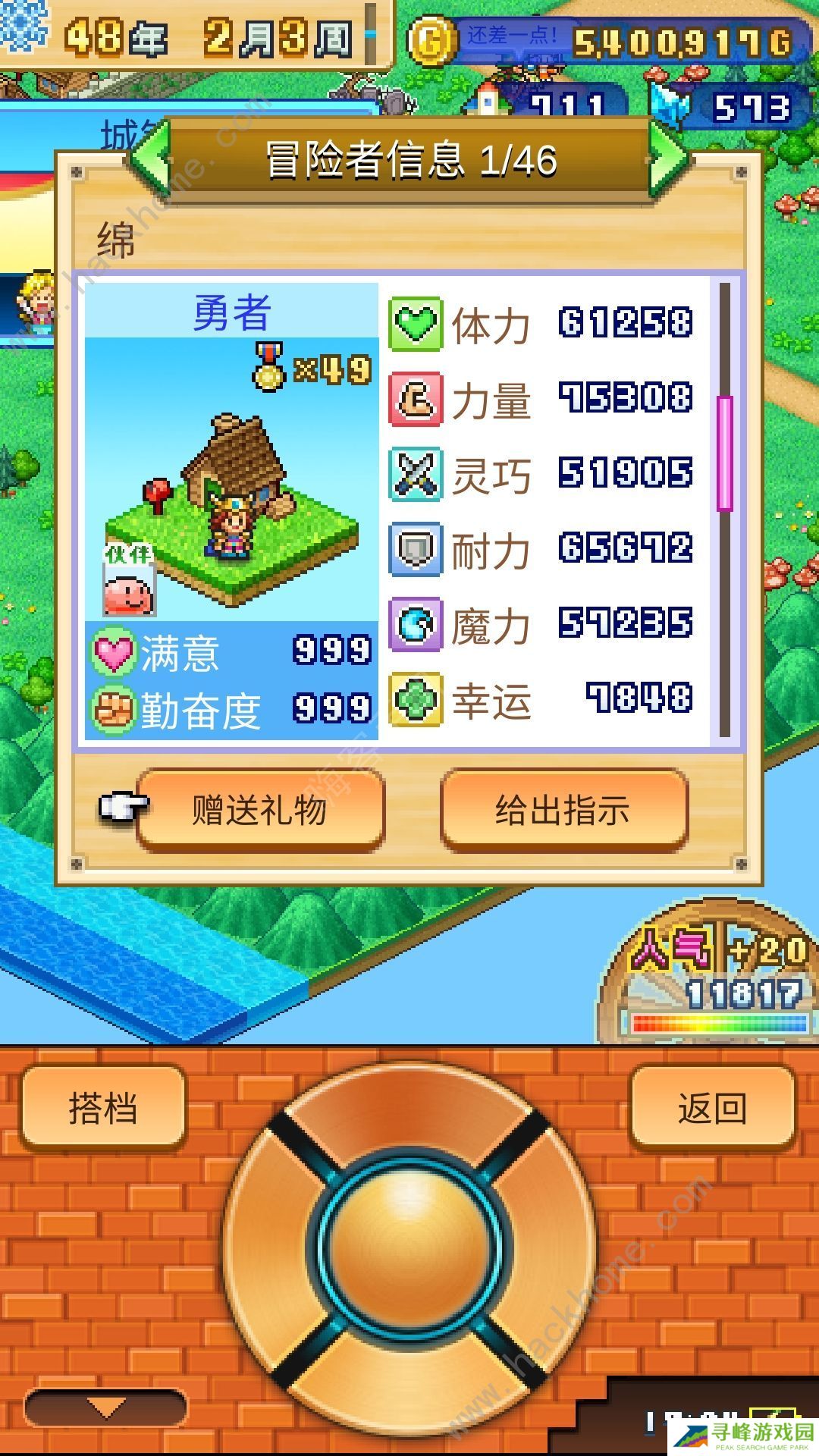The height and width of the screenshot is (1456, 819).
Task: Collapse the control panel with the down arrow
Action: (105, 1410)
